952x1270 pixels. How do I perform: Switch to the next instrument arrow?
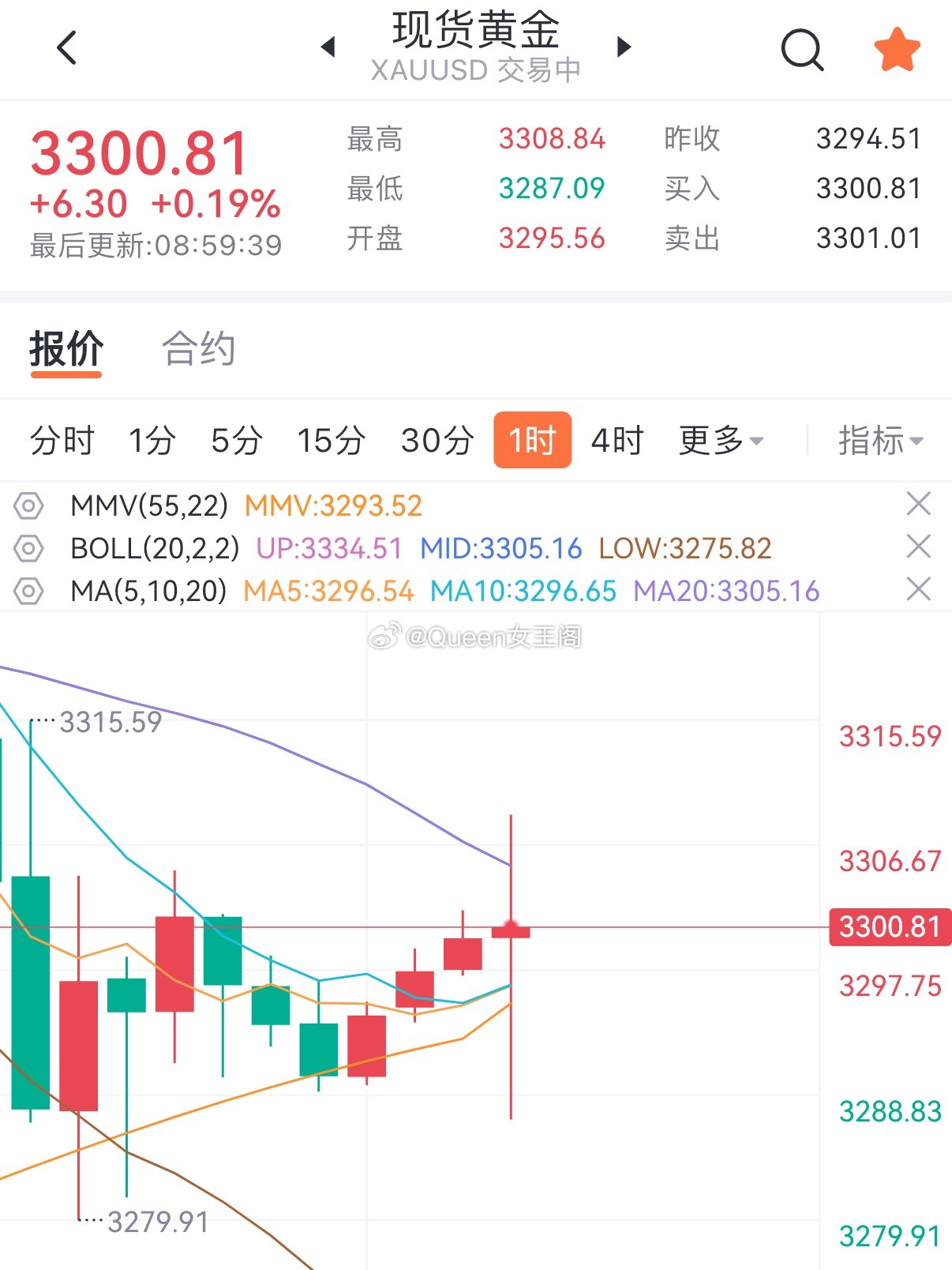point(624,47)
